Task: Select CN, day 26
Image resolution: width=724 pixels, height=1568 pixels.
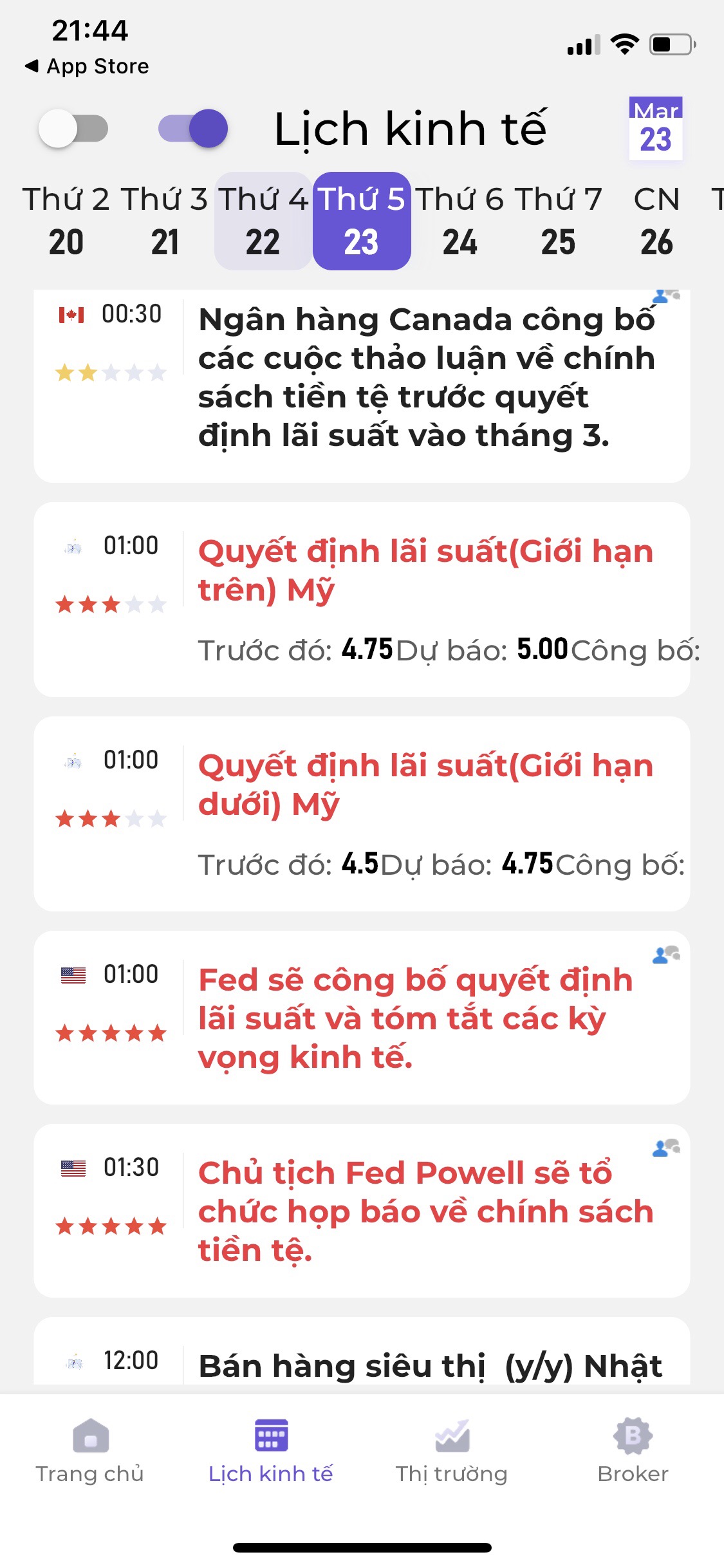Action: pos(656,221)
